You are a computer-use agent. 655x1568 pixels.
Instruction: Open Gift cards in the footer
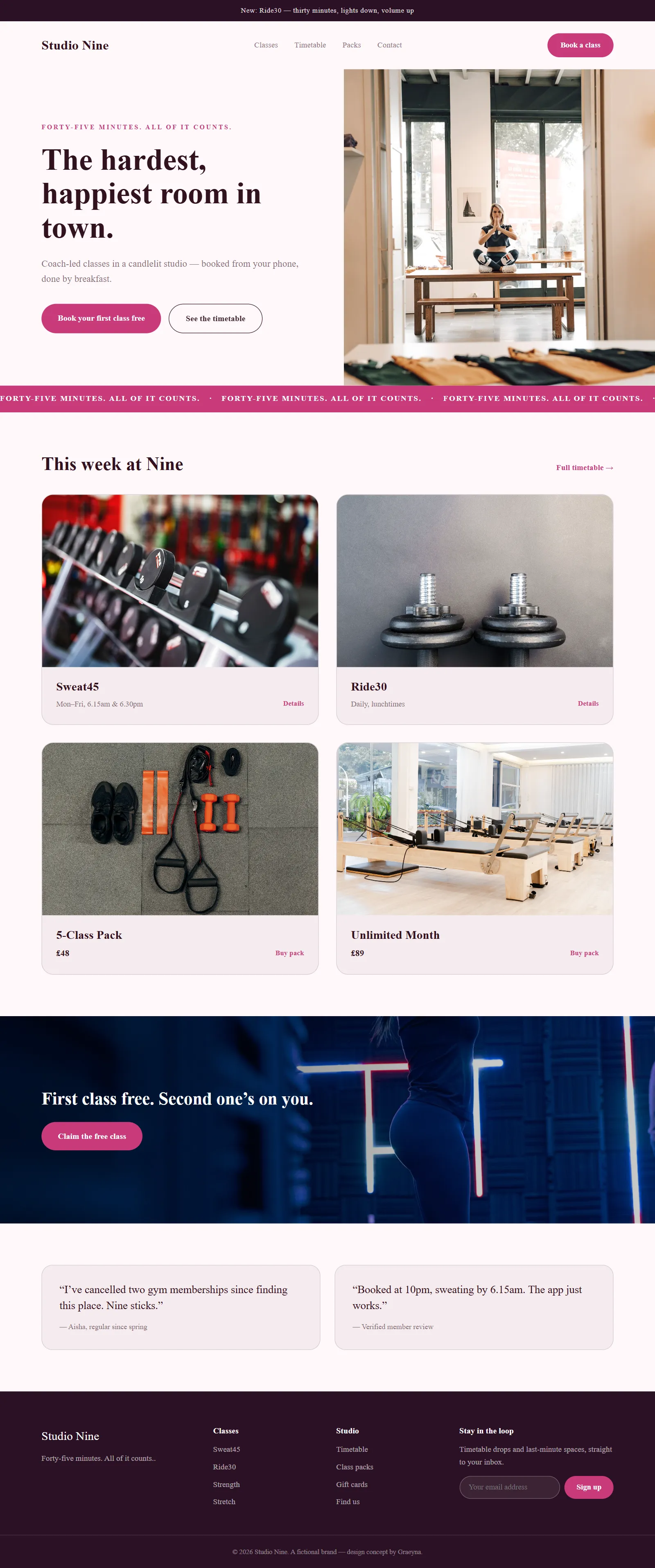352,1484
